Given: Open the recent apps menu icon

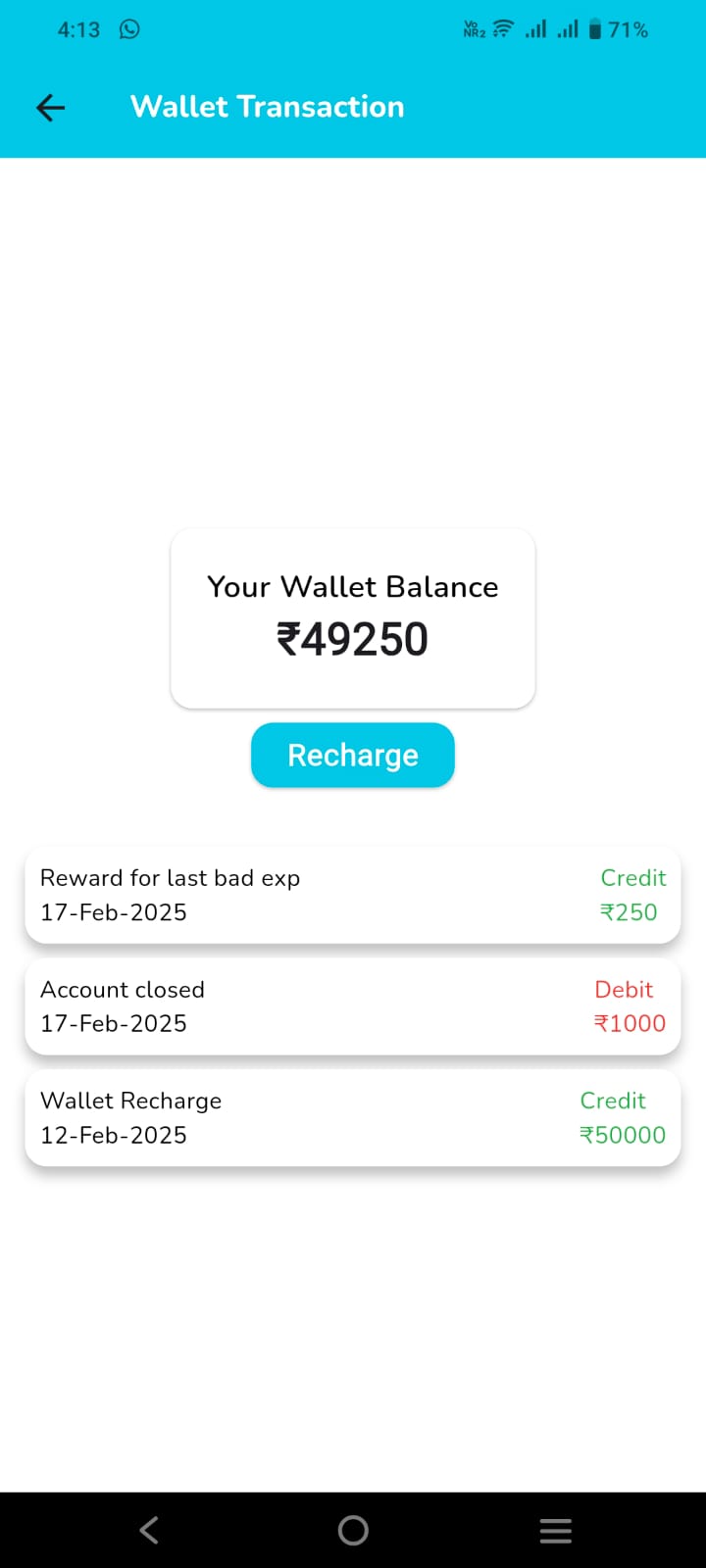Looking at the screenshot, I should point(556,1529).
